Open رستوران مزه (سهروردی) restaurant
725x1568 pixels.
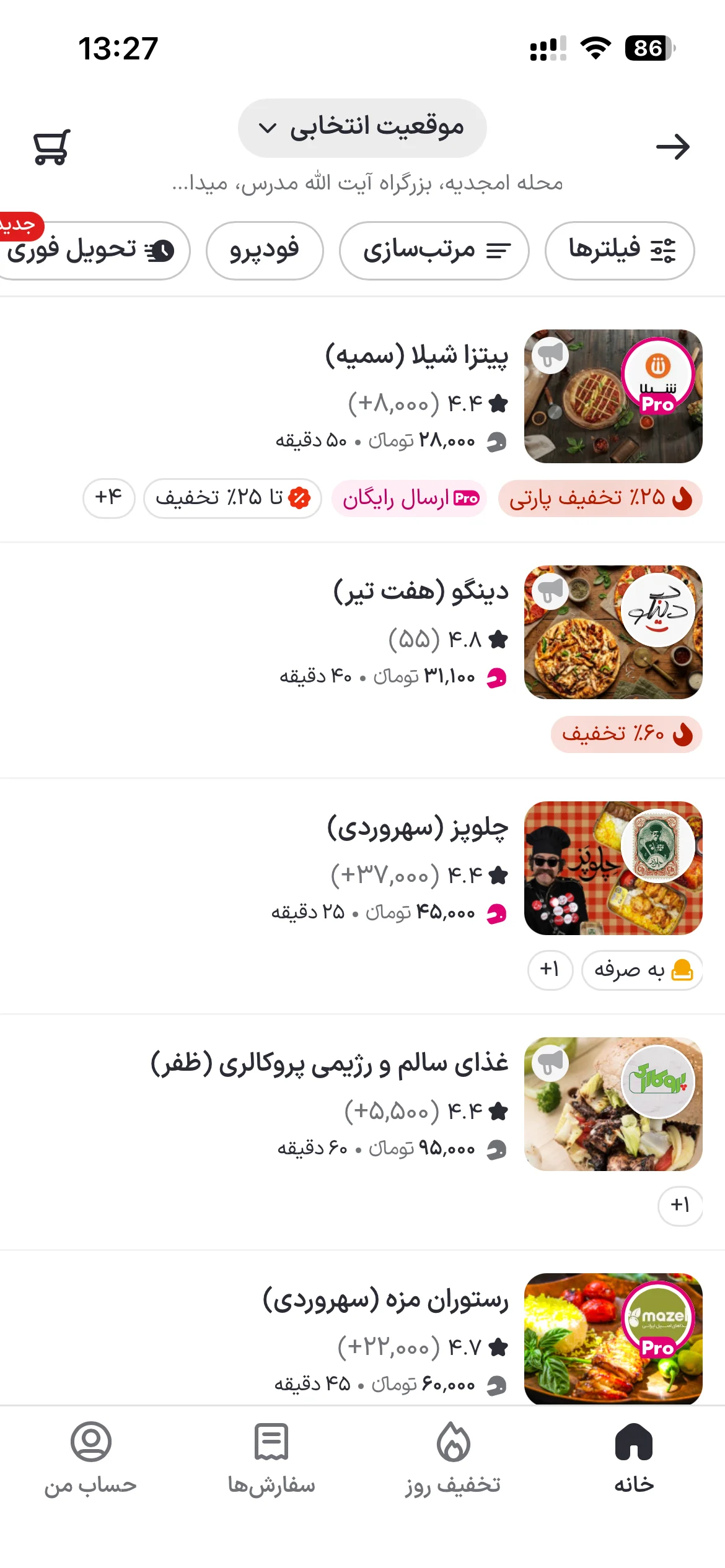(385, 1300)
